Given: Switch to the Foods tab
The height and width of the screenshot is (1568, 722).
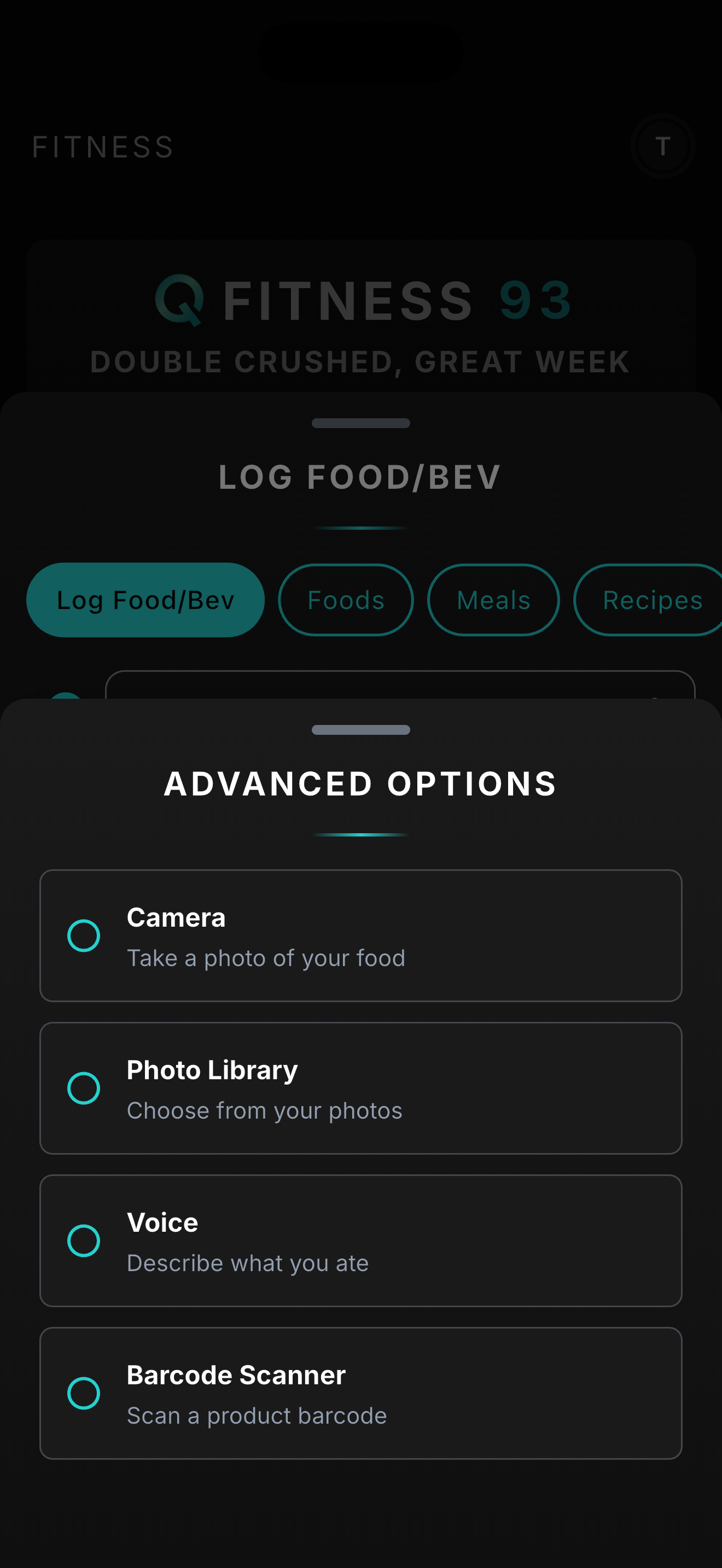Looking at the screenshot, I should tap(345, 600).
